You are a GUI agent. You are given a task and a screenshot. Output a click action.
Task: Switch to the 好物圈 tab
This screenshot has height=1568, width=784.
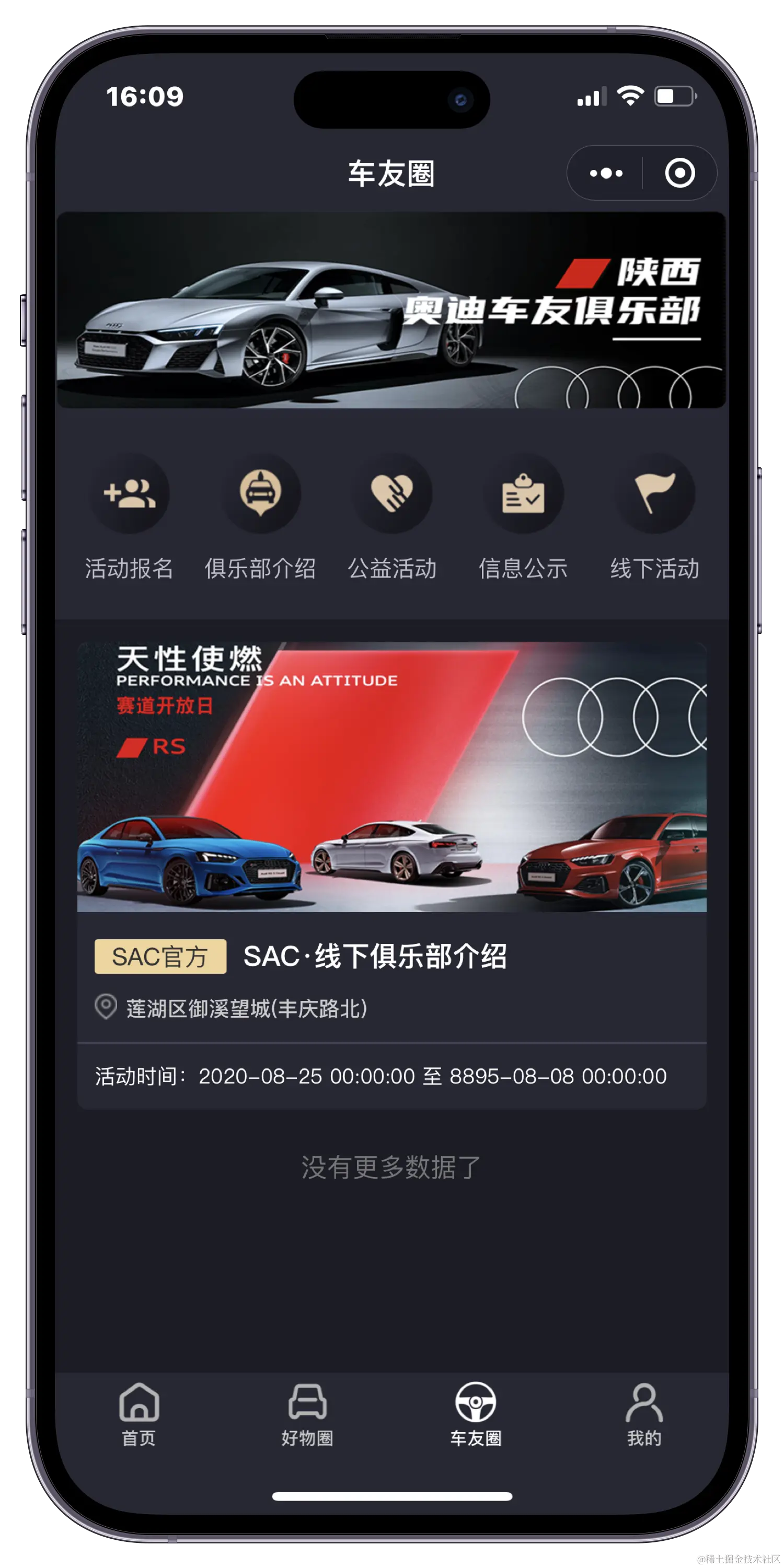click(307, 1415)
